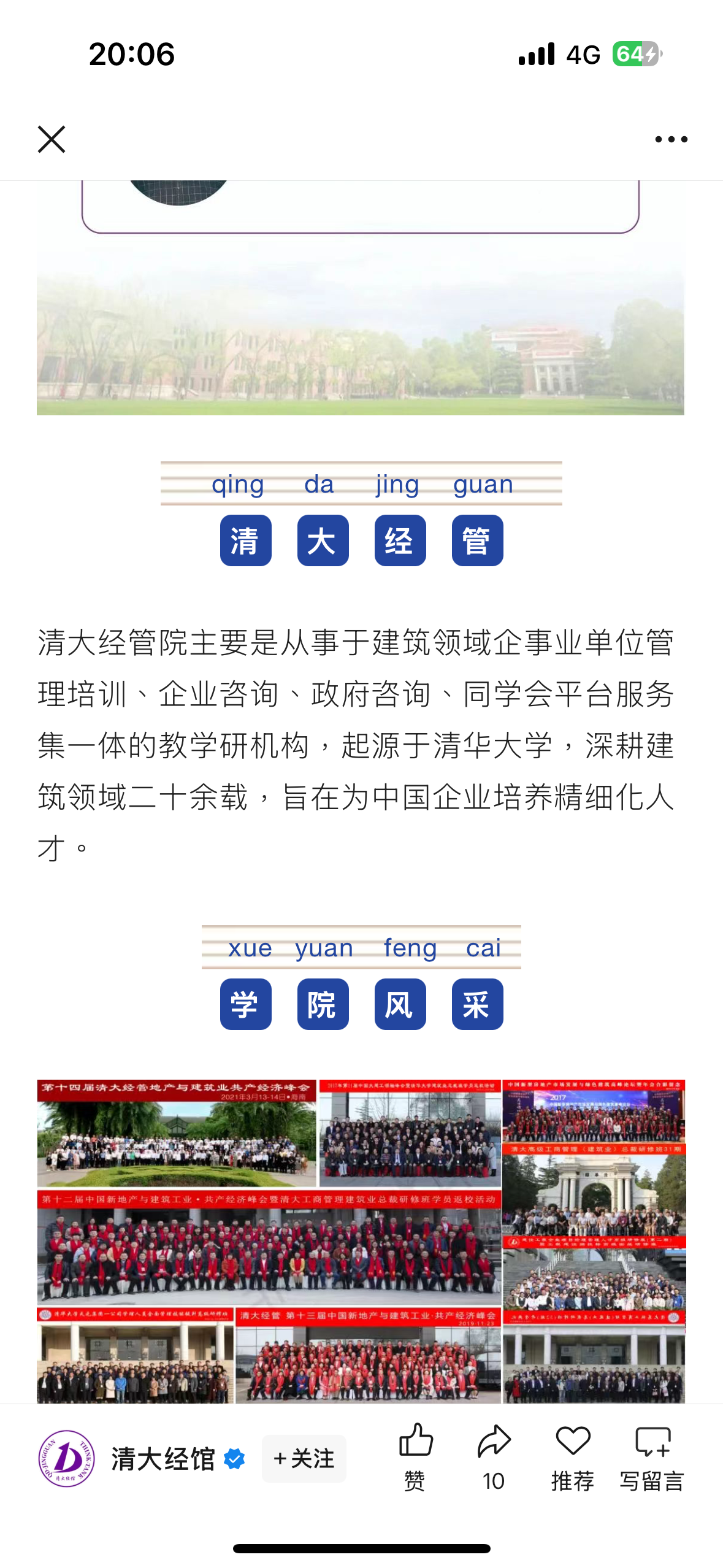Follow the 清大经馆 account
The image size is (723, 1568).
pyautogui.click(x=304, y=1458)
